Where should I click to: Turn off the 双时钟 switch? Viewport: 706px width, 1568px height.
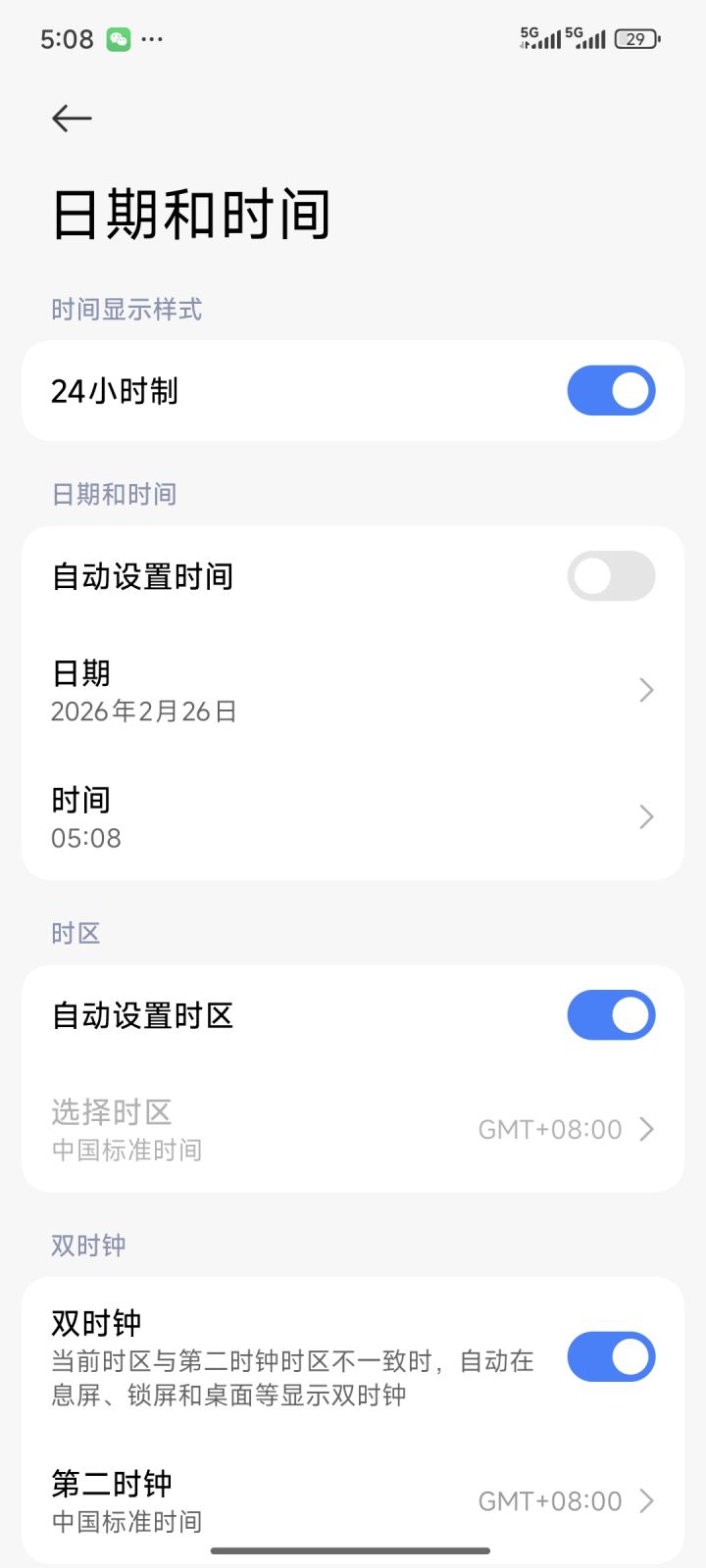[x=611, y=1357]
